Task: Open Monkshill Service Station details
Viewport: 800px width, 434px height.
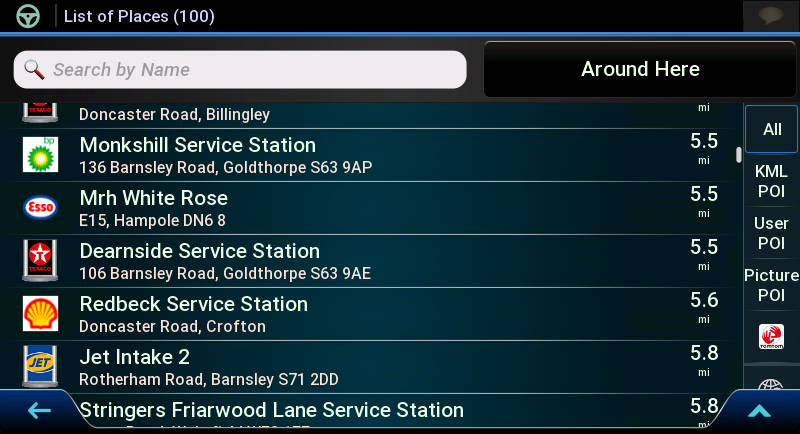Action: point(370,155)
